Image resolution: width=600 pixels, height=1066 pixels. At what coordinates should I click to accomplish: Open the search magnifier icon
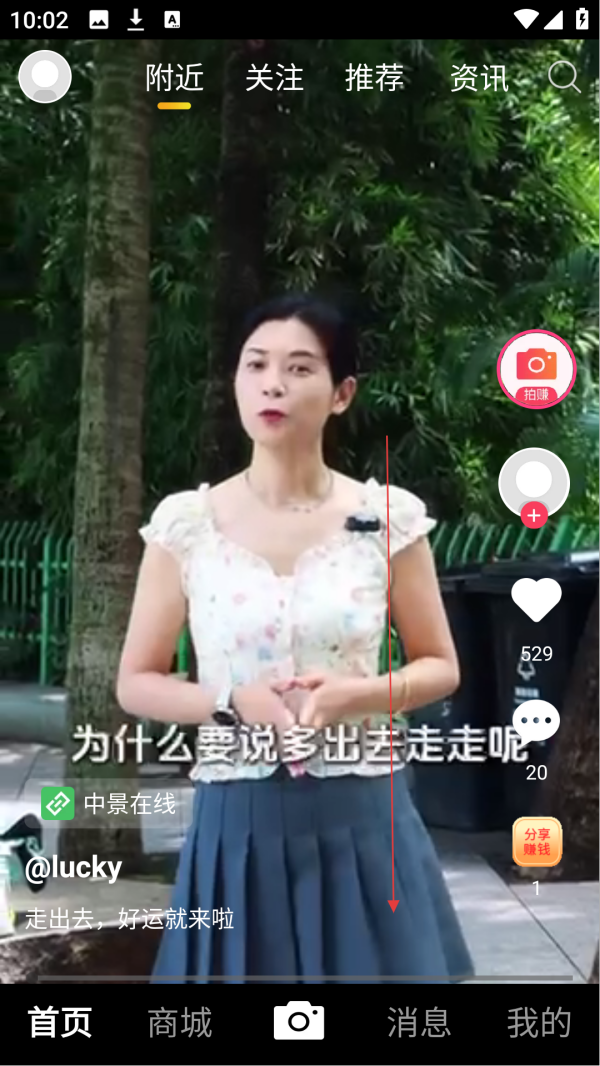564,78
